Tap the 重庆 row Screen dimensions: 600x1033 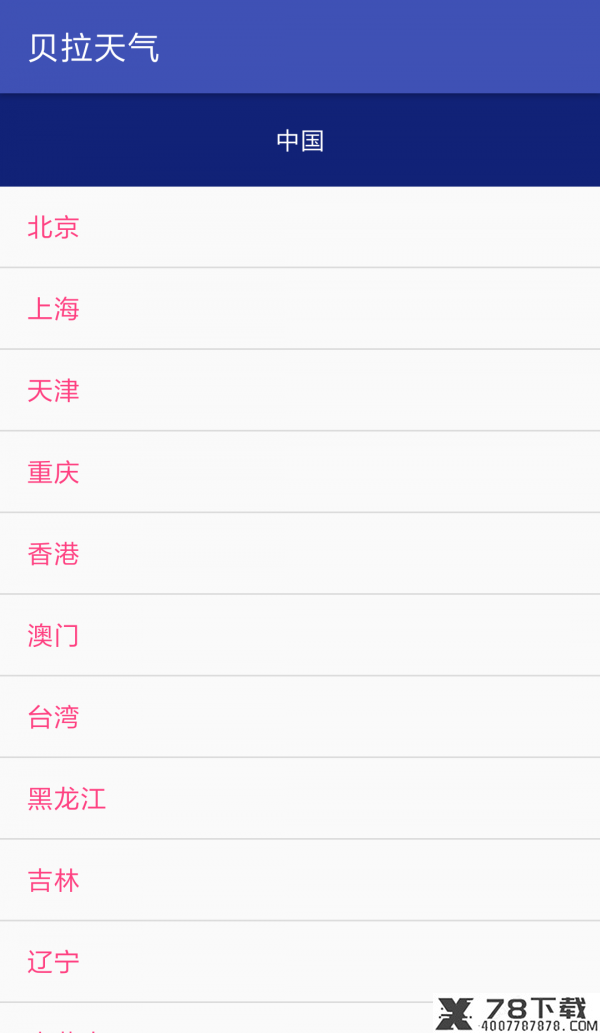point(300,472)
